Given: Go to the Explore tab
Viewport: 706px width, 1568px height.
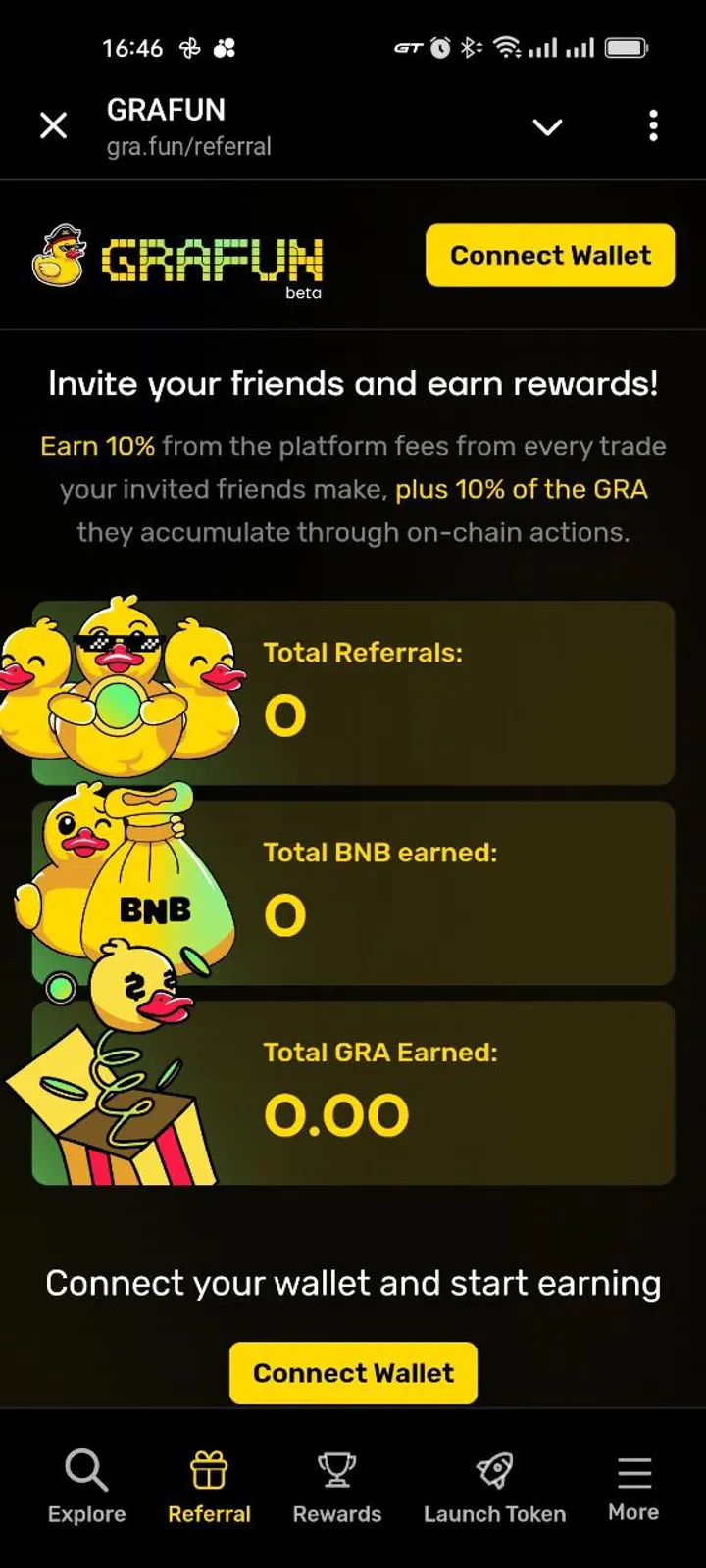Looking at the screenshot, I should (x=86, y=1487).
